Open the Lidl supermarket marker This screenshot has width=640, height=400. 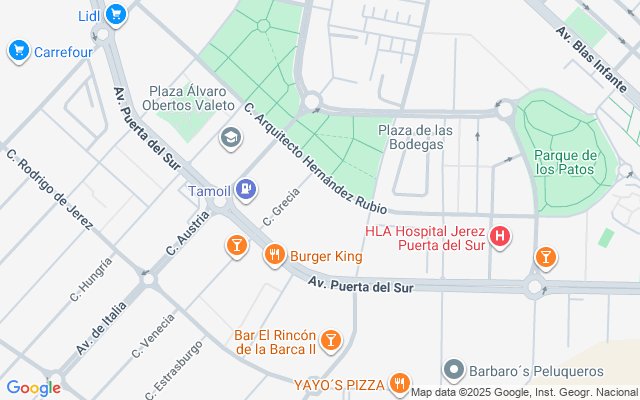[x=116, y=15]
